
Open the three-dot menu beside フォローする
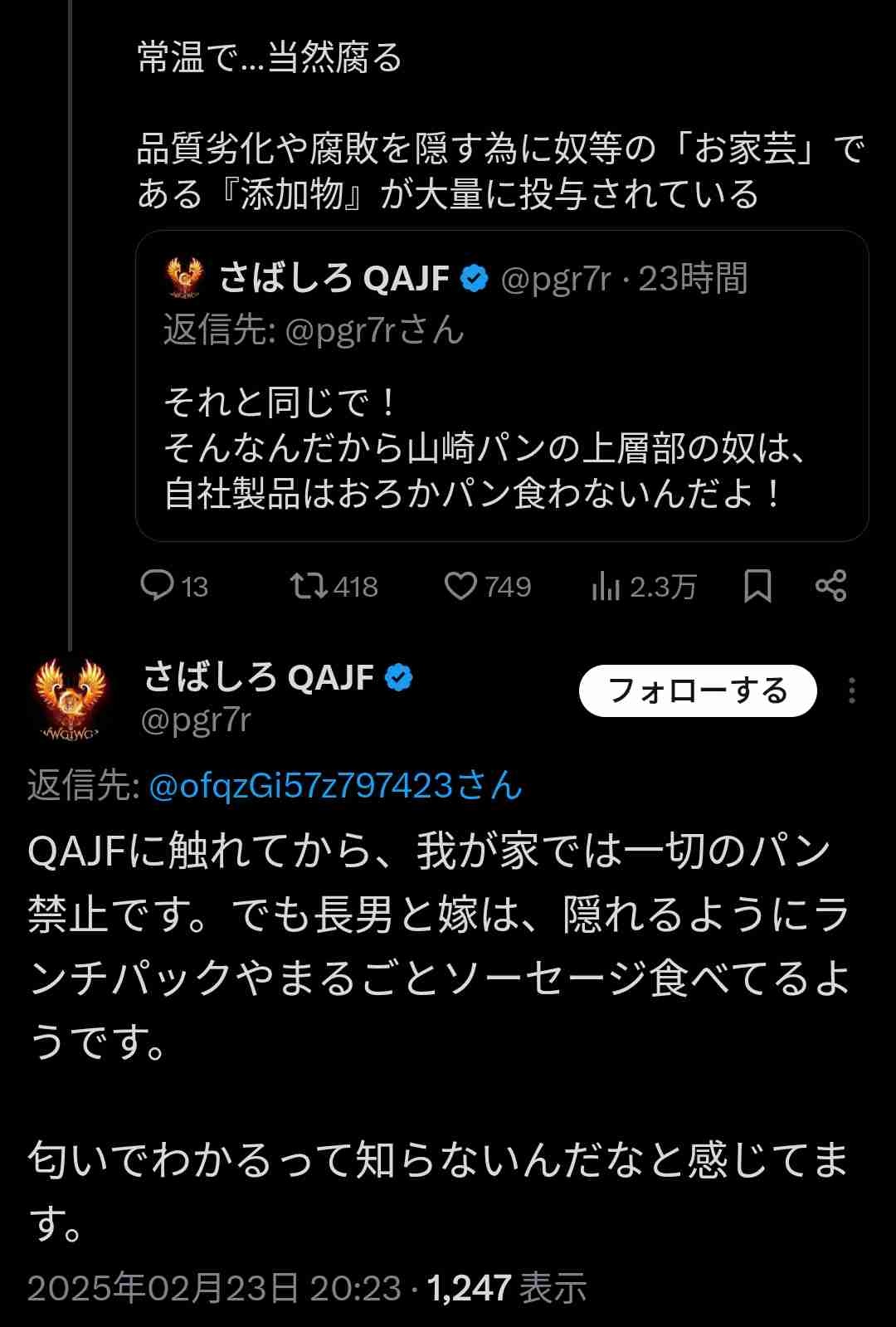(852, 690)
